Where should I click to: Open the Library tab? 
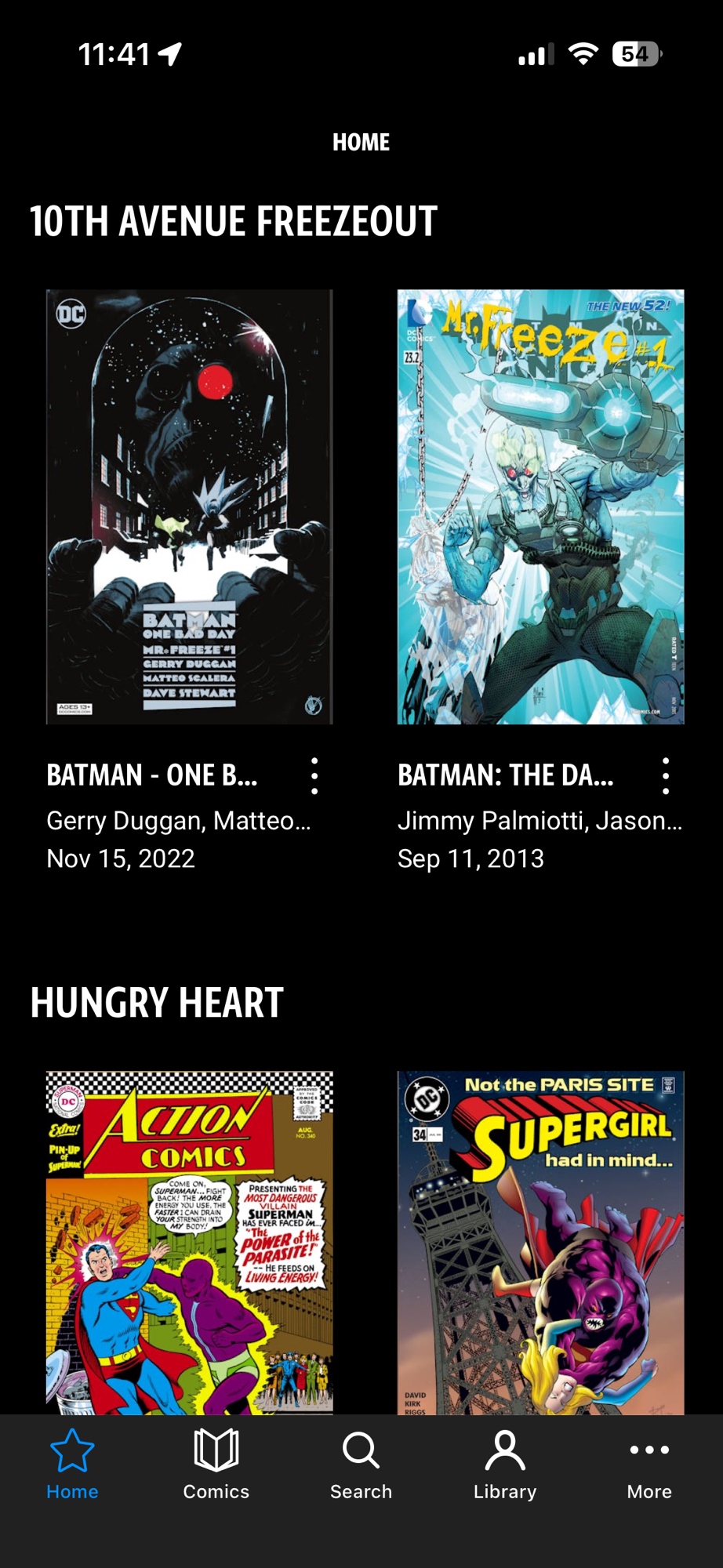[x=505, y=1465]
